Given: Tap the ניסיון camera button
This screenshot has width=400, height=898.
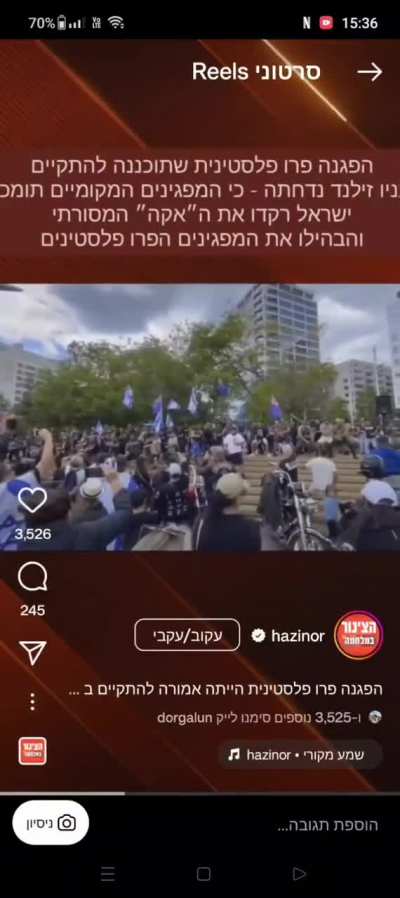Looking at the screenshot, I should (50, 824).
